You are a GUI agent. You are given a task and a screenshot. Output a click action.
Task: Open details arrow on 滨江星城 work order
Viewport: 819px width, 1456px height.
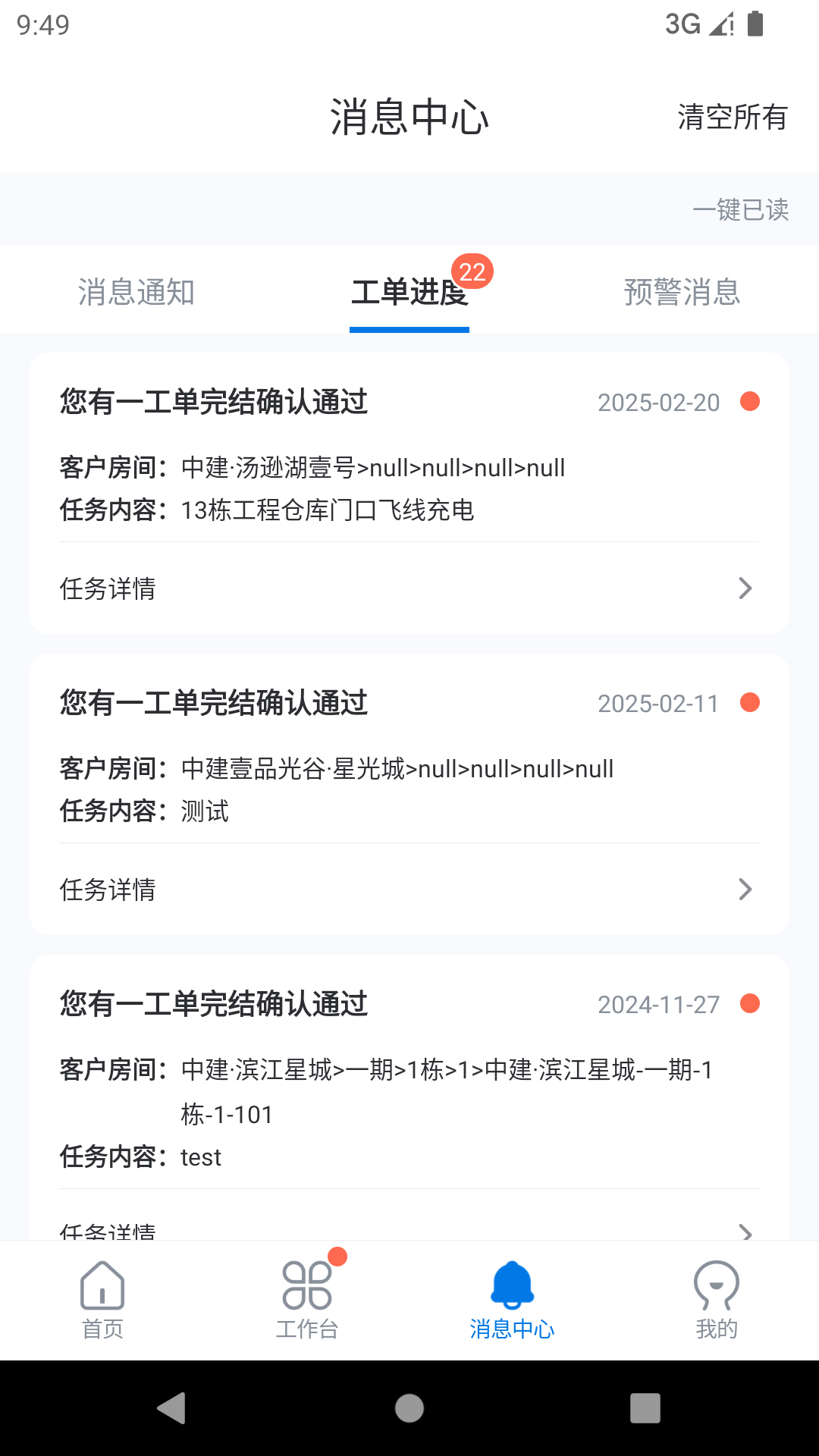745,1230
